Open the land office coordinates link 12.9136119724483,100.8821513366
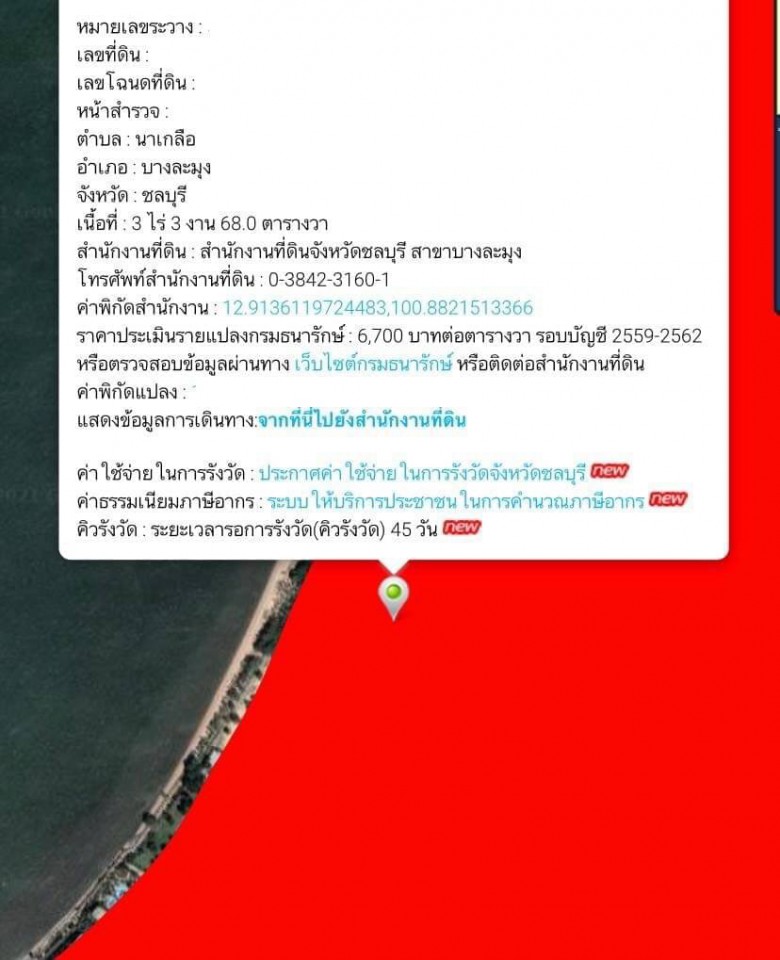The image size is (780, 960). pos(377,307)
